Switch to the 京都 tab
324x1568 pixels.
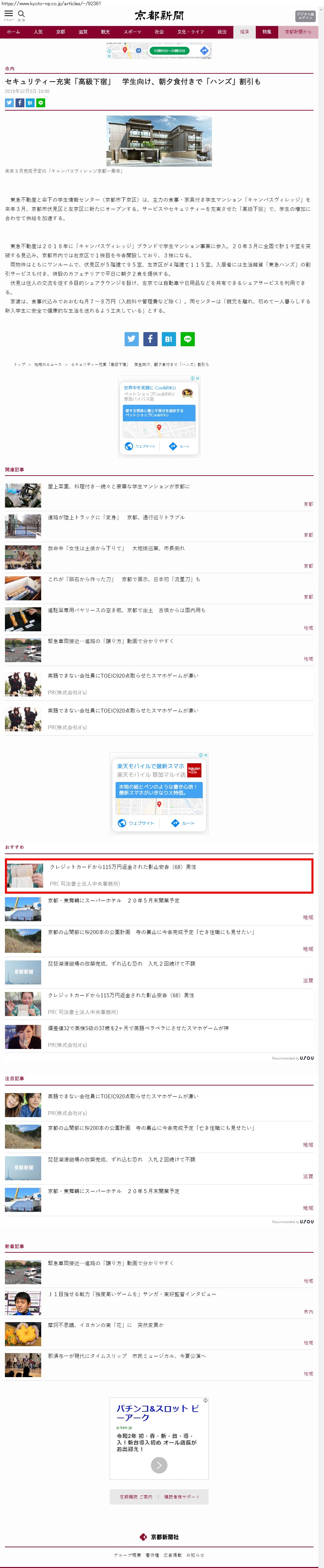60,32
